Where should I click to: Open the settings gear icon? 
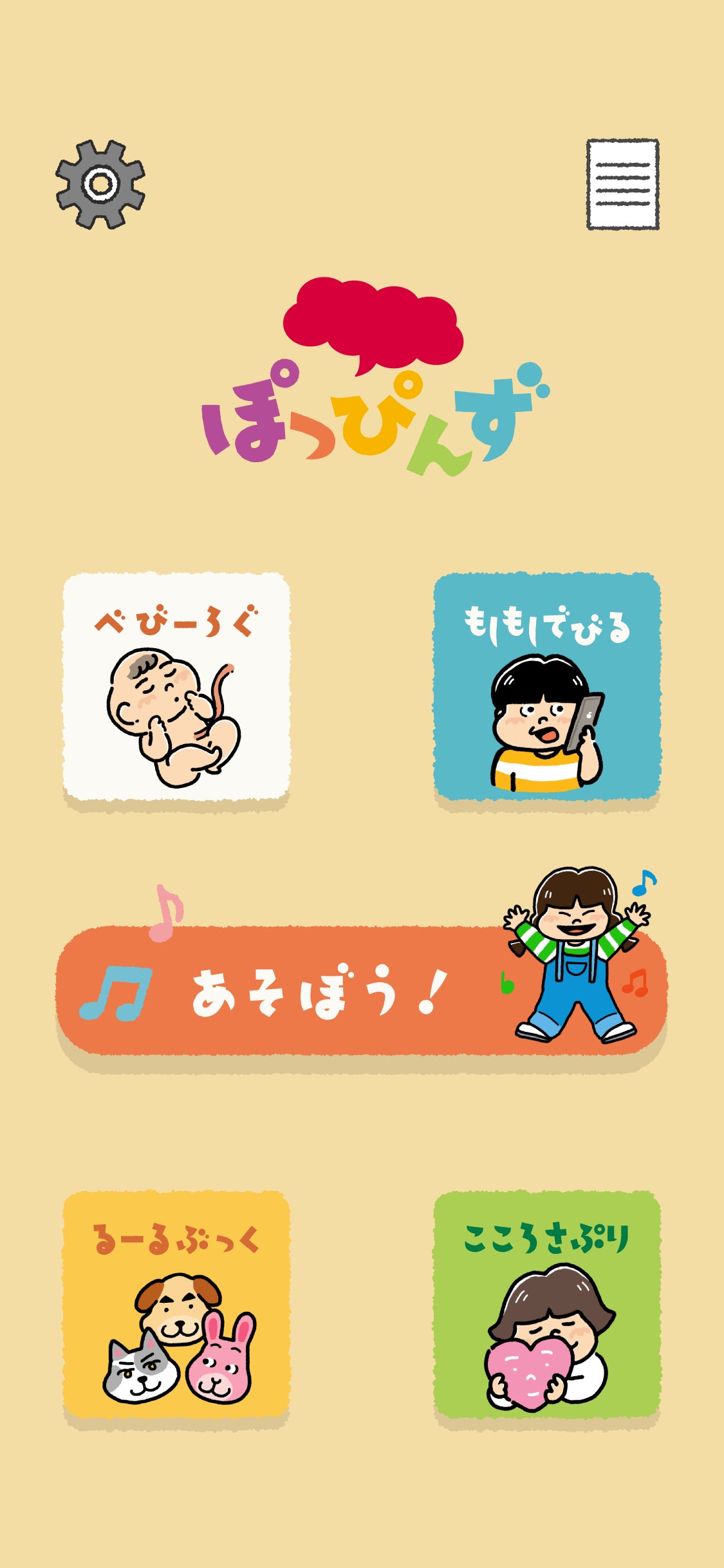point(100,184)
